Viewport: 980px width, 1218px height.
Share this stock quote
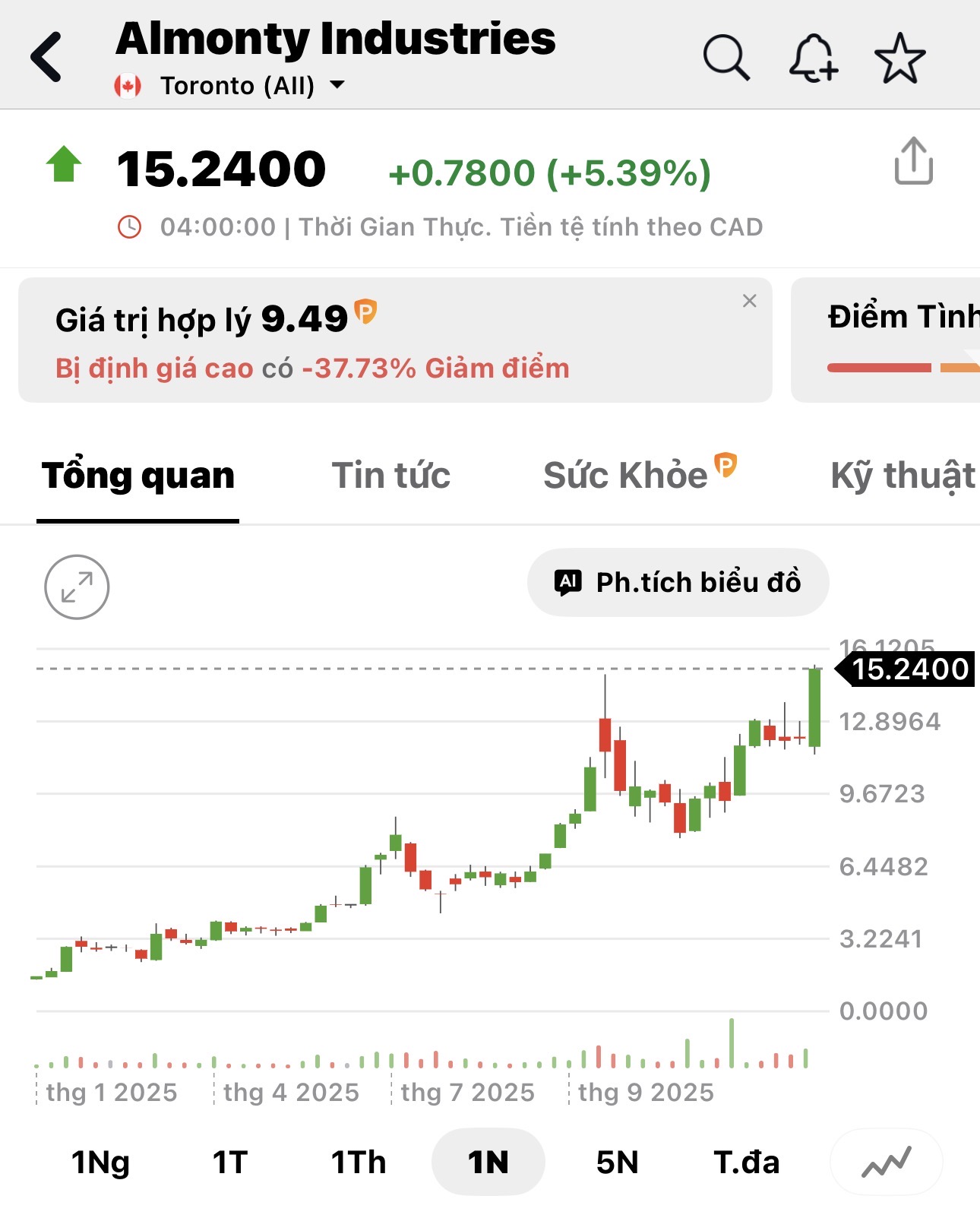913,161
